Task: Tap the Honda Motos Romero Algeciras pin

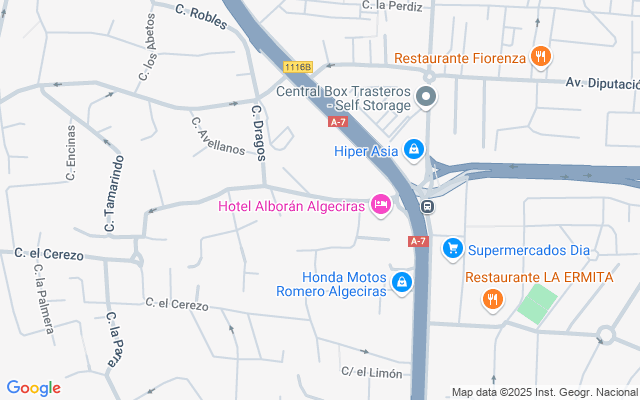Action: point(402,282)
